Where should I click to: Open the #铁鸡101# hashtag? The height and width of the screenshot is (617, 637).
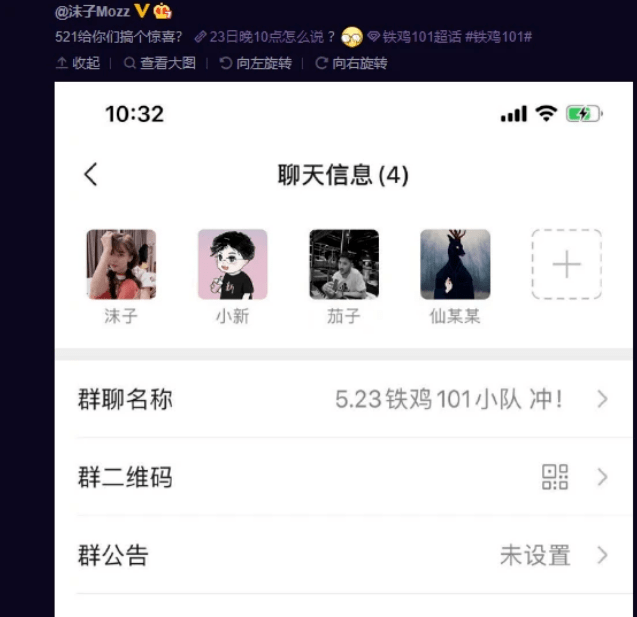click(x=499, y=37)
